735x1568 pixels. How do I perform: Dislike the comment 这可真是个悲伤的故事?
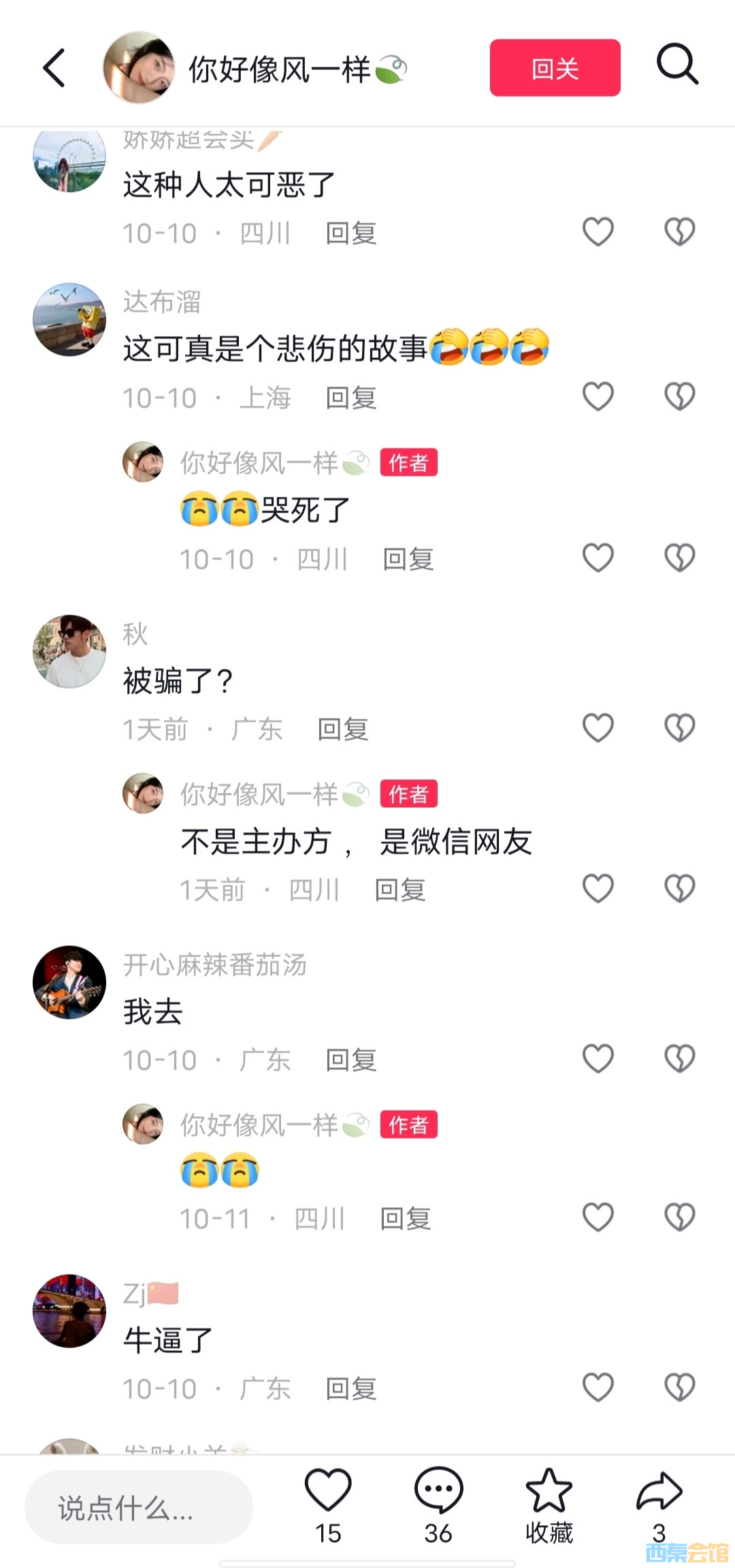[x=679, y=397]
